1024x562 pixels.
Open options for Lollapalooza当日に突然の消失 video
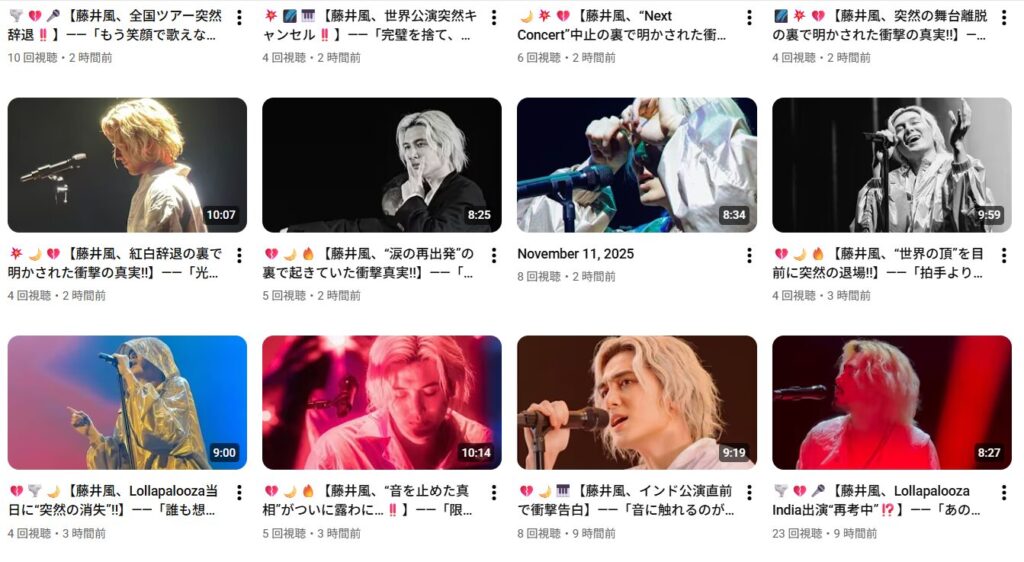[x=239, y=493]
